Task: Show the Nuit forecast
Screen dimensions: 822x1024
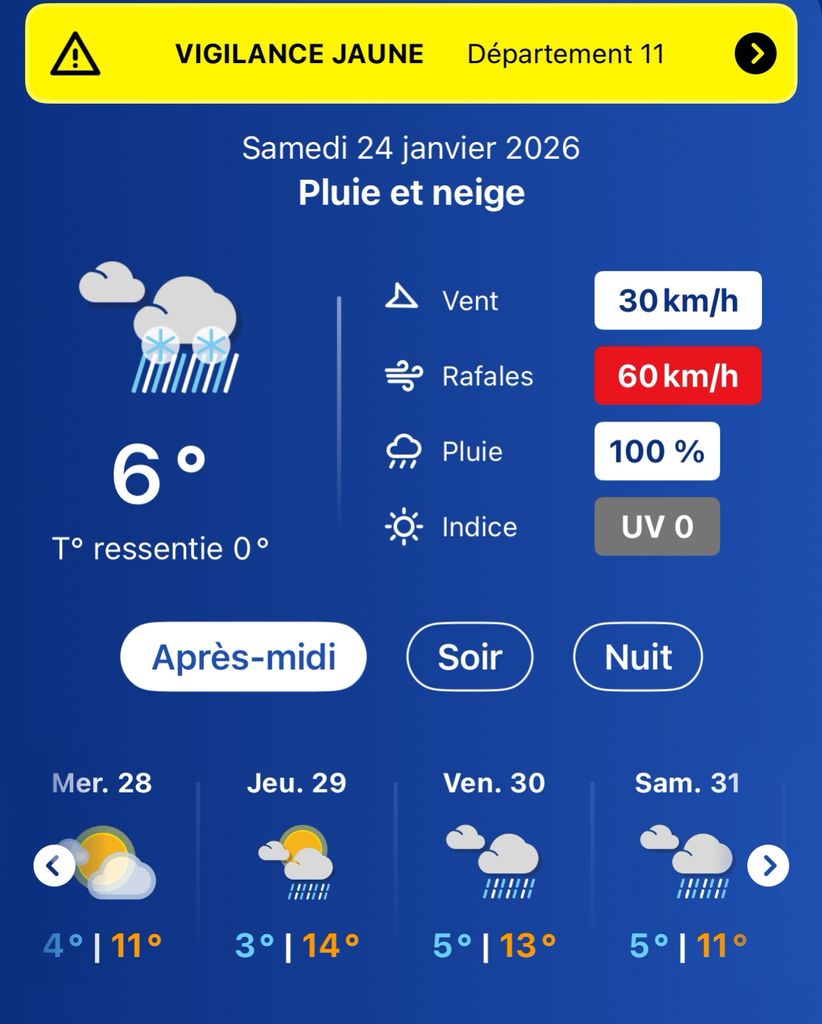Action: tap(637, 658)
